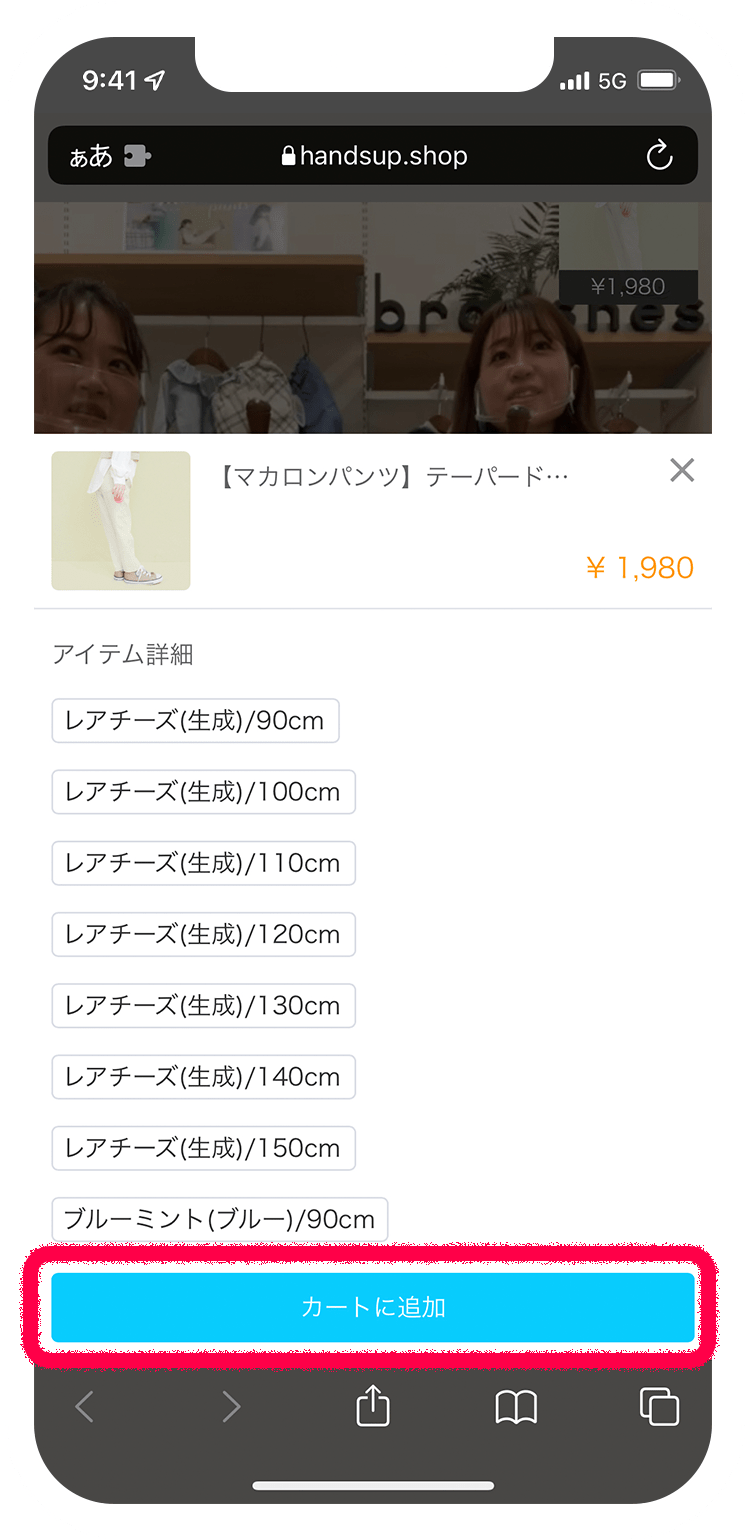Select レアチーズ(生成)/120cm chip
Screen dimensions: 750x1539
coord(203,934)
